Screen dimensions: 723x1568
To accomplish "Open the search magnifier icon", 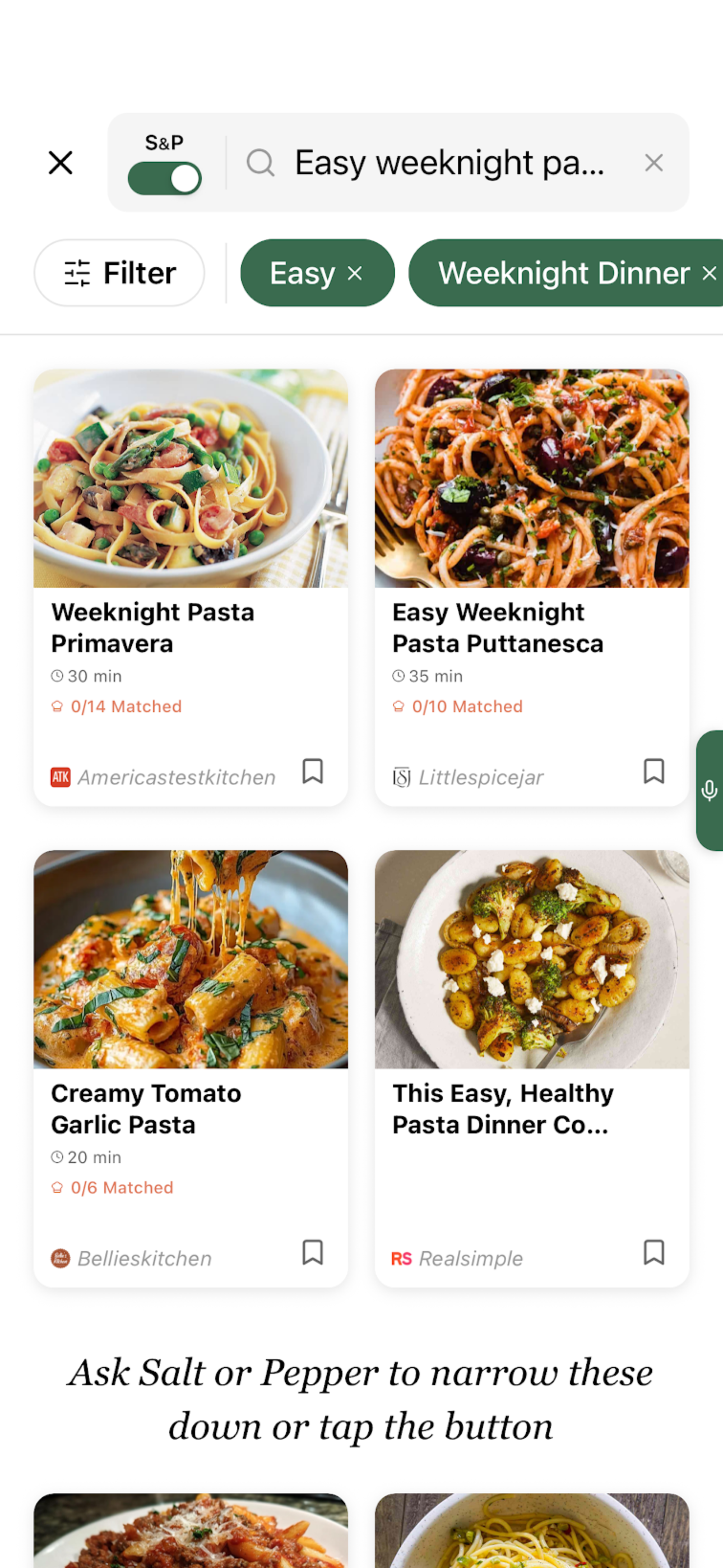I will [x=261, y=163].
